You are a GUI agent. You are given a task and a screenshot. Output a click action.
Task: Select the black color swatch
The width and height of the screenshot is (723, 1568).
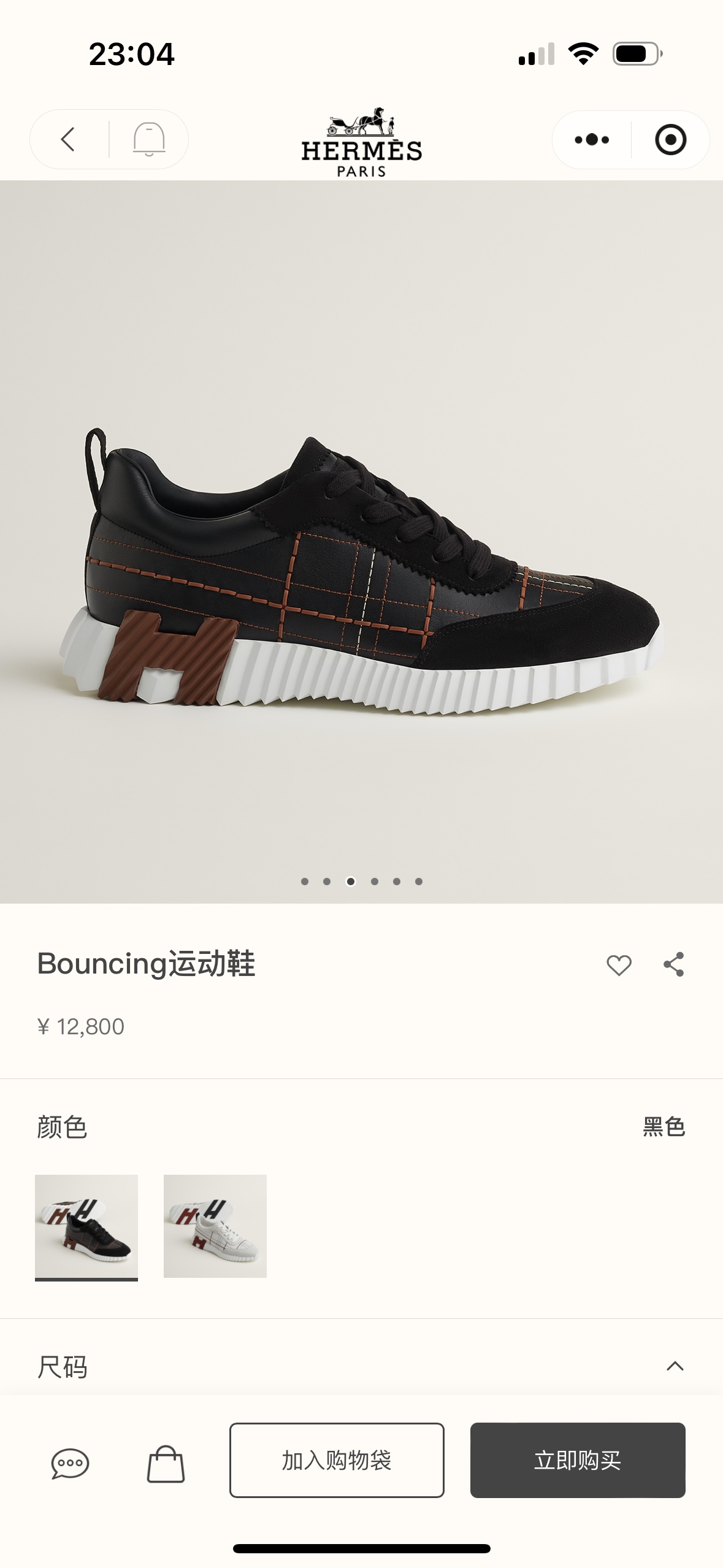click(x=86, y=1226)
